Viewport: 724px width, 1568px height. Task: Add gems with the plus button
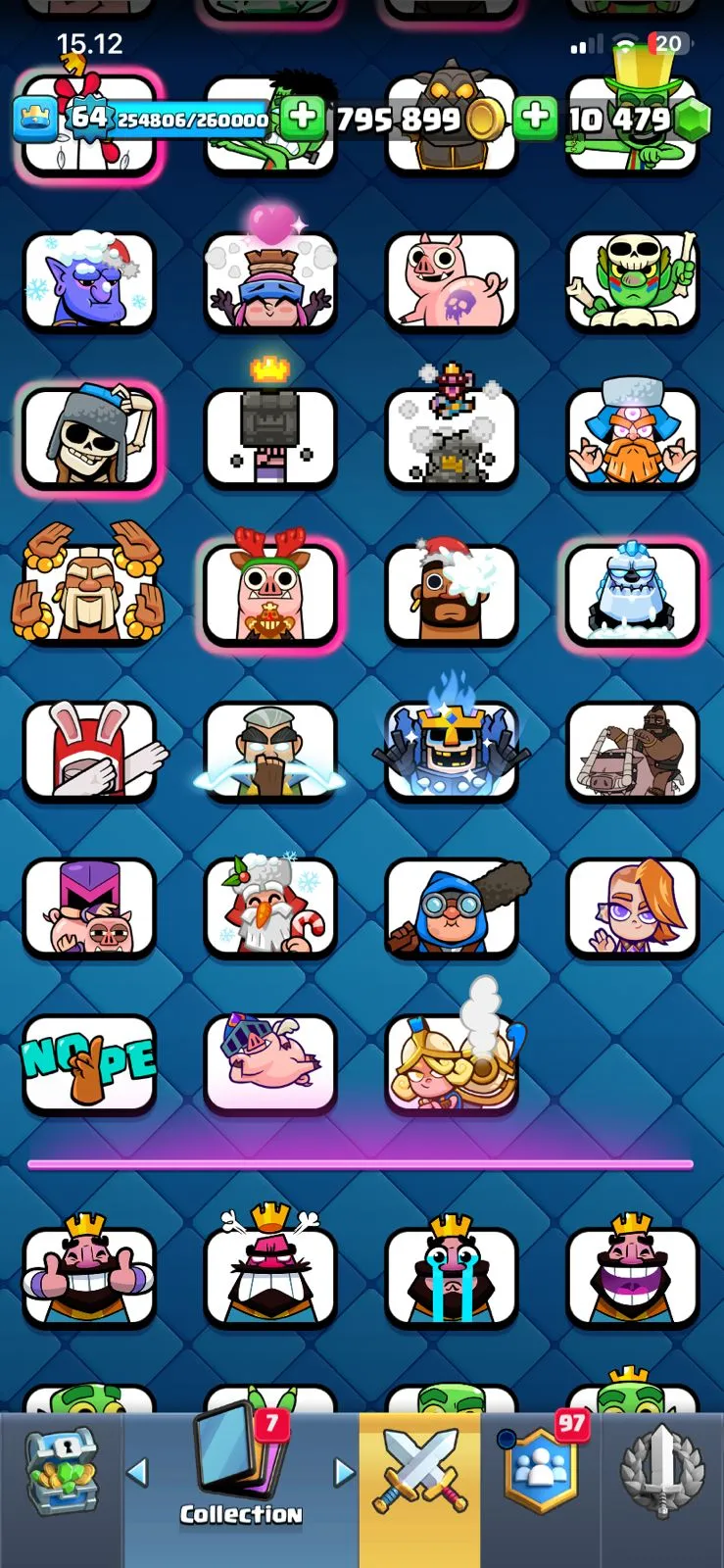tap(536, 118)
